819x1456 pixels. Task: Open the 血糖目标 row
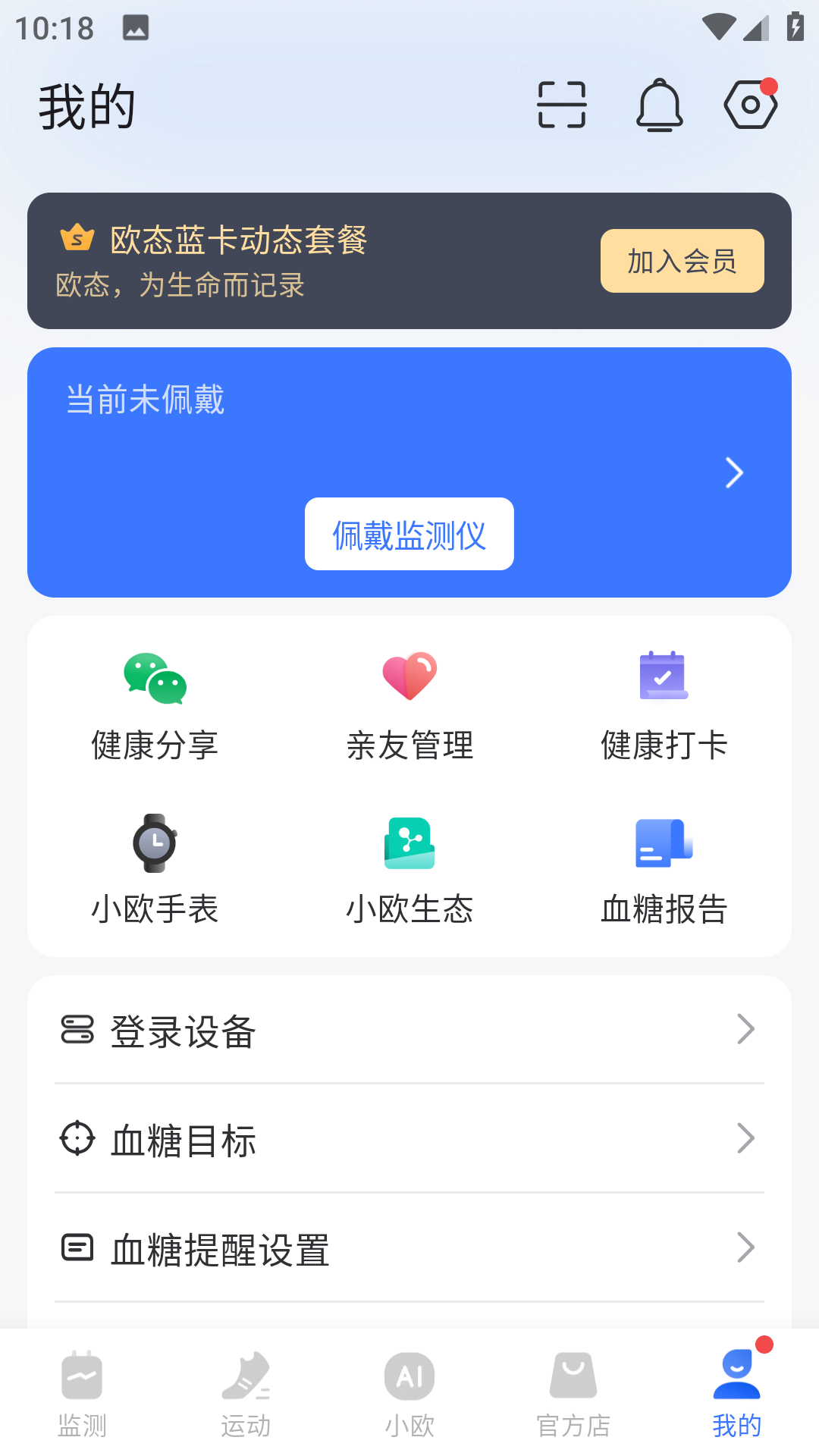click(x=409, y=1139)
